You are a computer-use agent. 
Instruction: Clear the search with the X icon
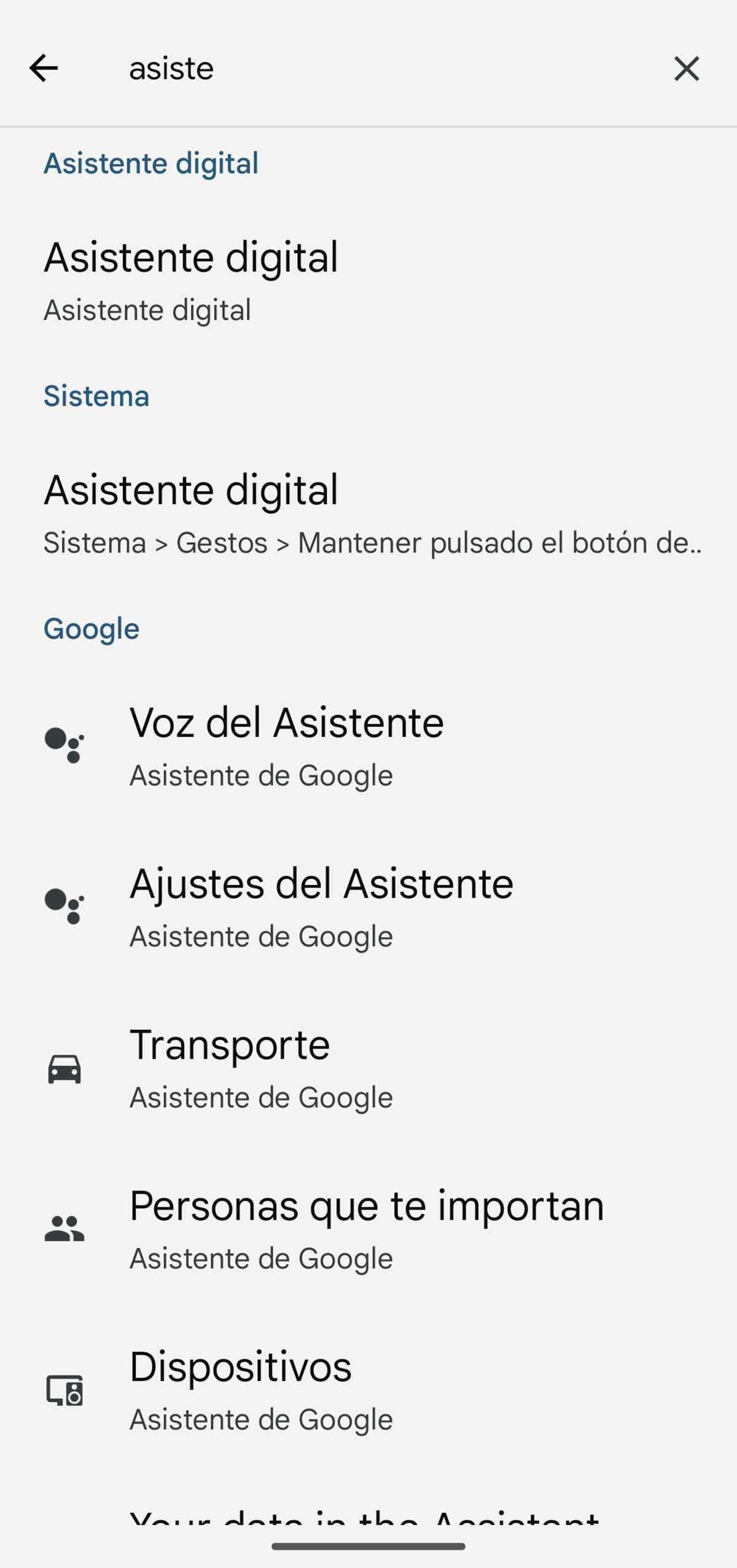[687, 68]
